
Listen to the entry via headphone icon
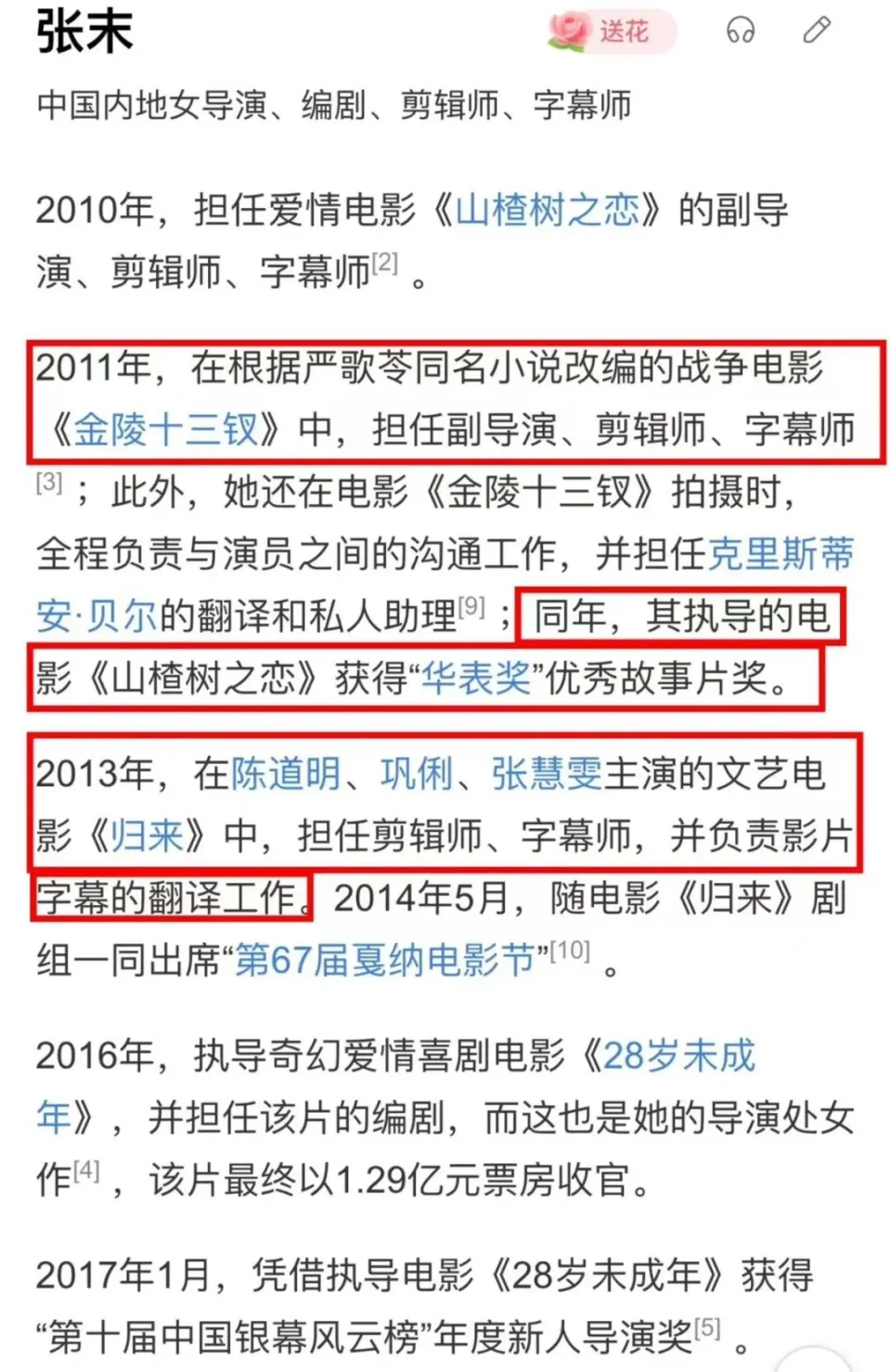(740, 32)
